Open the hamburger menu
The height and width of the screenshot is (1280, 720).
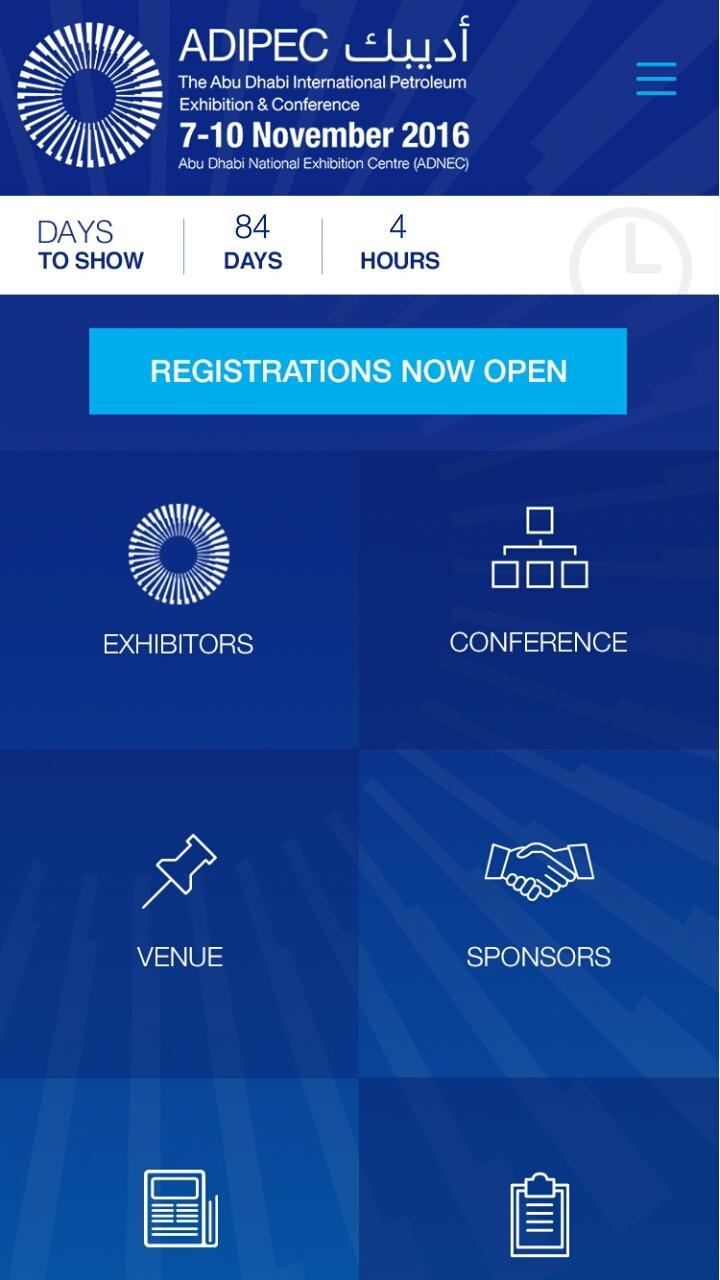pos(656,79)
